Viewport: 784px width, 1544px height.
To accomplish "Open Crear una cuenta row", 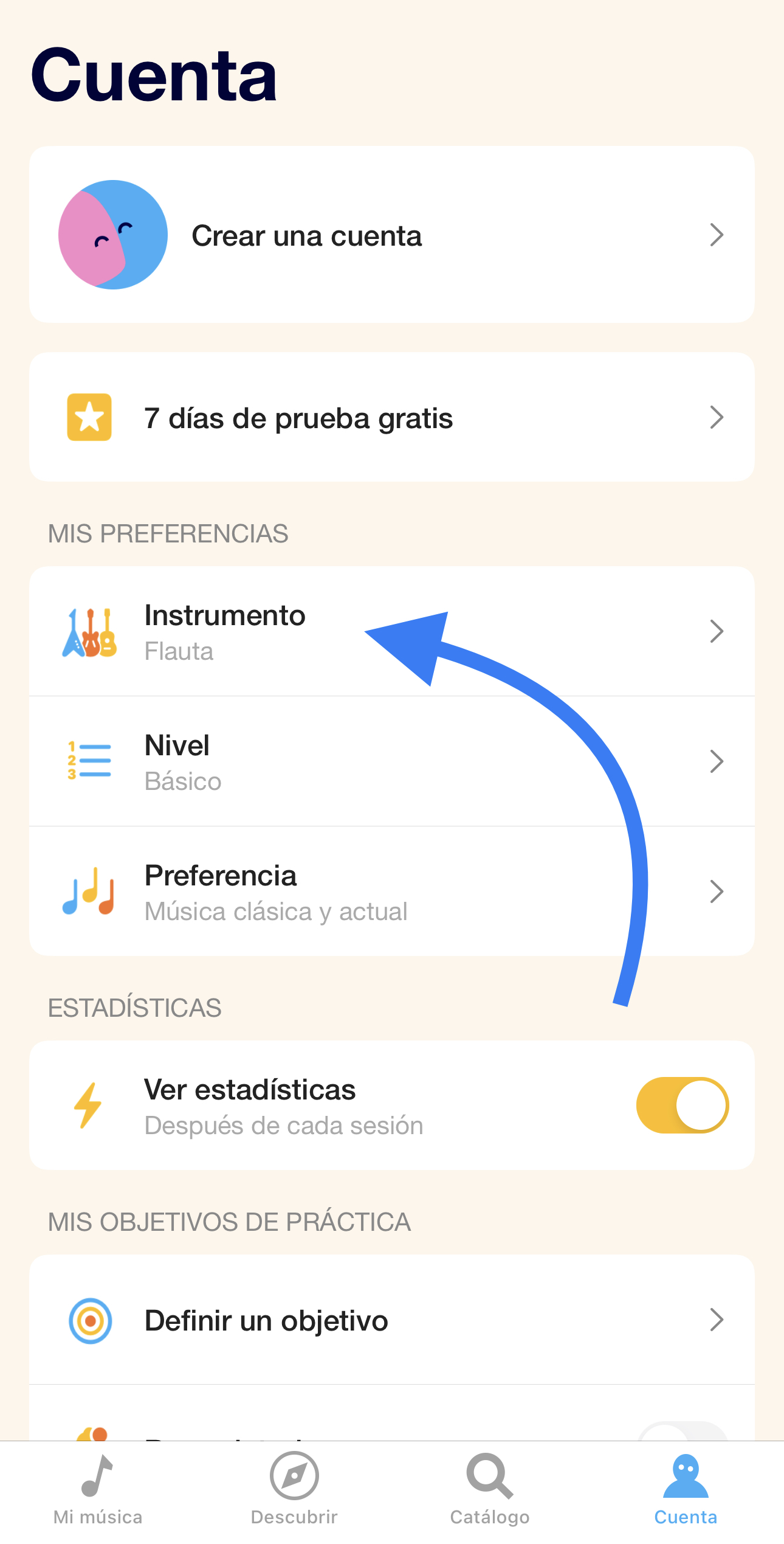I will 391,235.
